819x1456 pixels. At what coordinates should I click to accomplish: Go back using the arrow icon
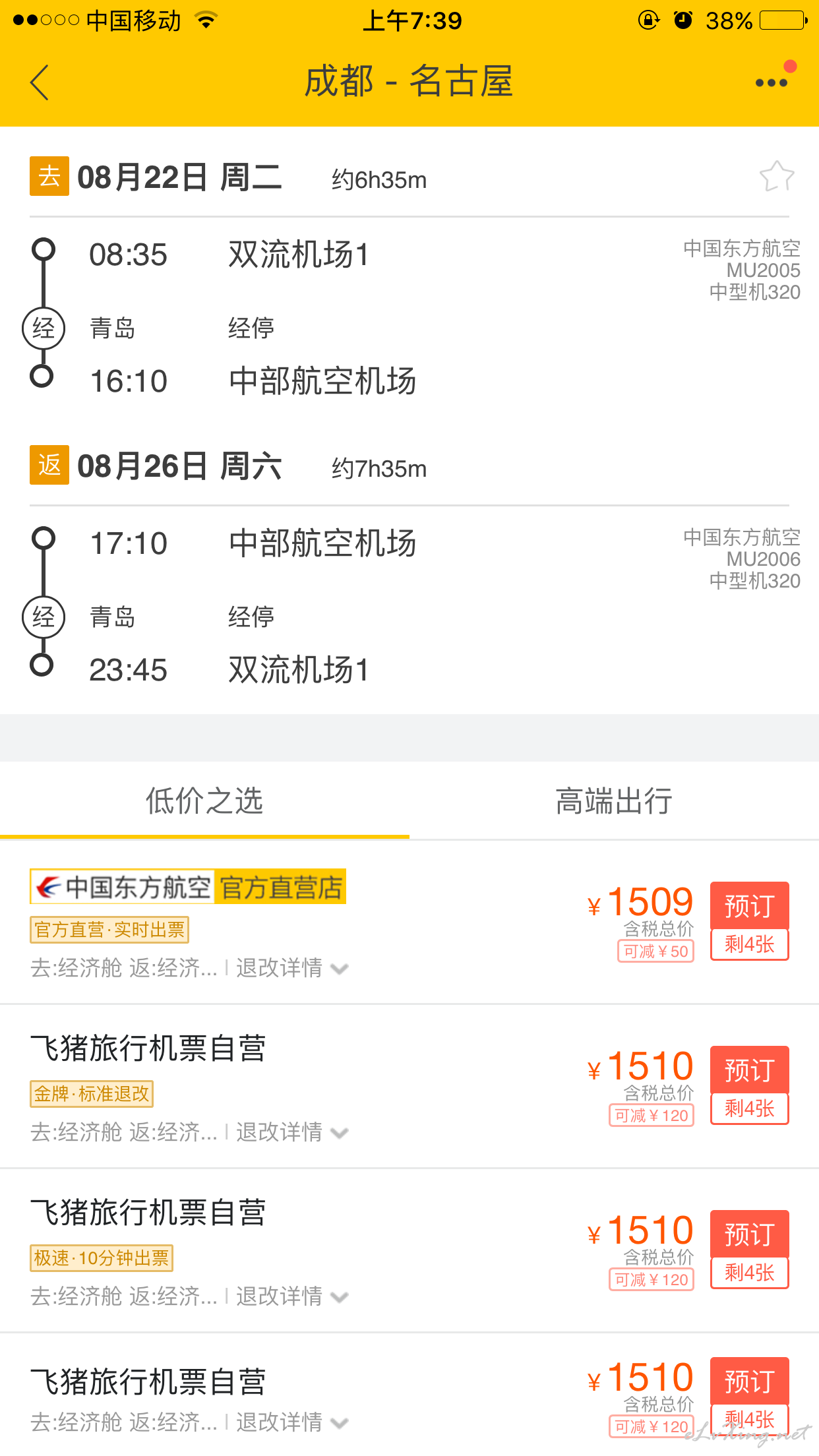40,82
